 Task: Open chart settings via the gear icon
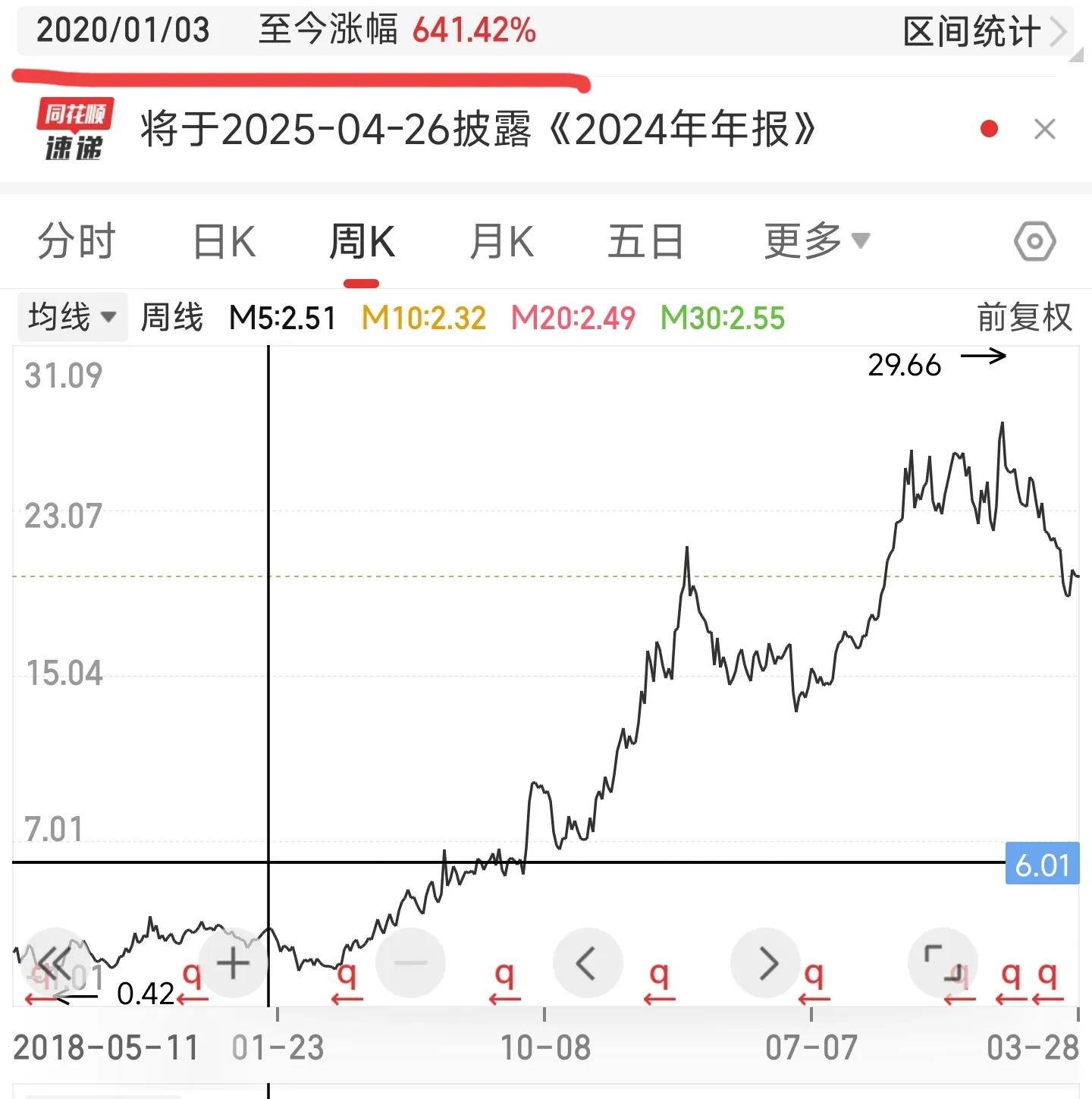pos(1036,241)
